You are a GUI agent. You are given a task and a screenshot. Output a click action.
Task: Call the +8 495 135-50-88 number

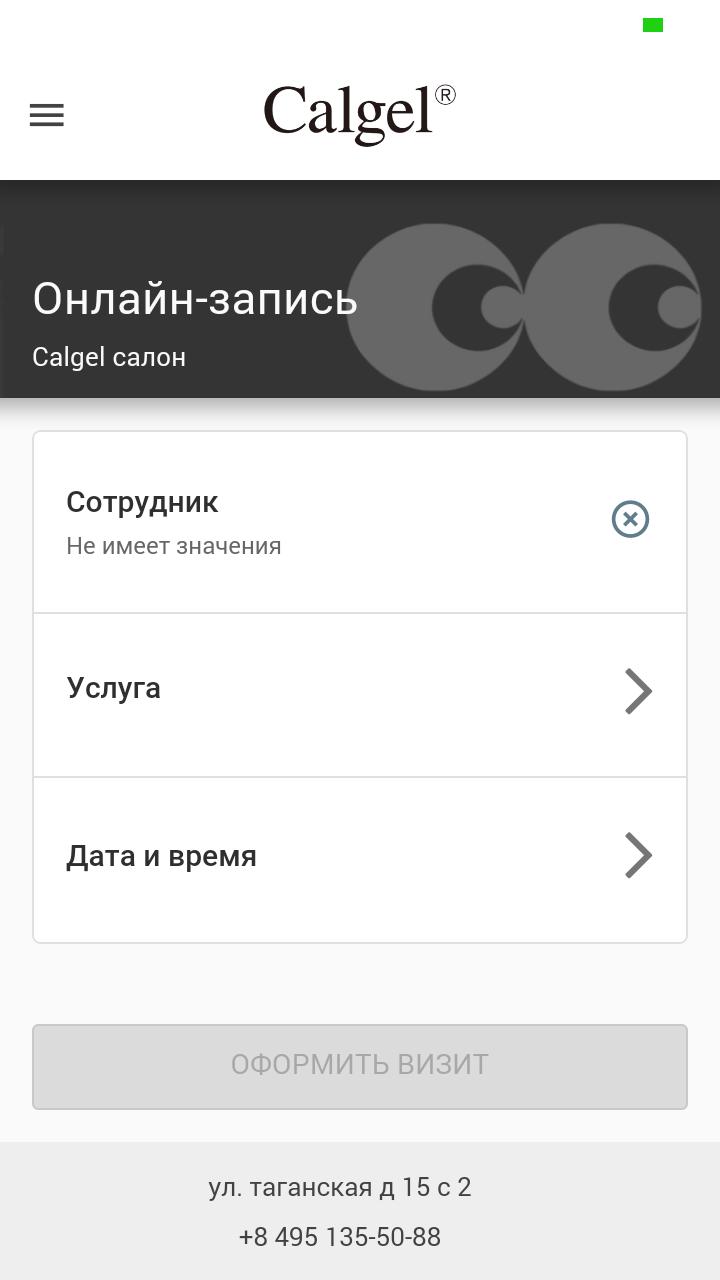pos(340,1237)
